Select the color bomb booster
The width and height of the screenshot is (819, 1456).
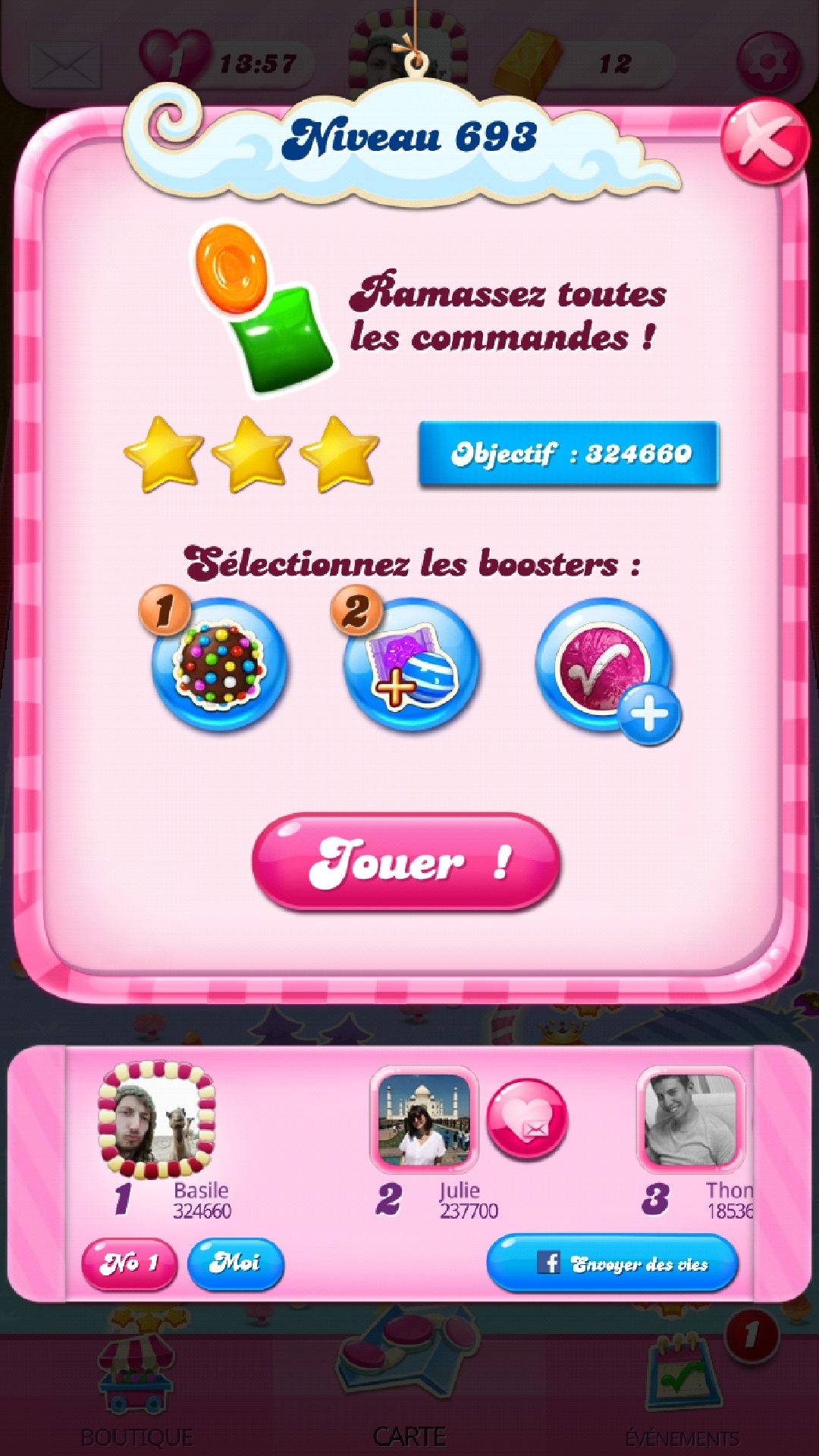pyautogui.click(x=219, y=665)
